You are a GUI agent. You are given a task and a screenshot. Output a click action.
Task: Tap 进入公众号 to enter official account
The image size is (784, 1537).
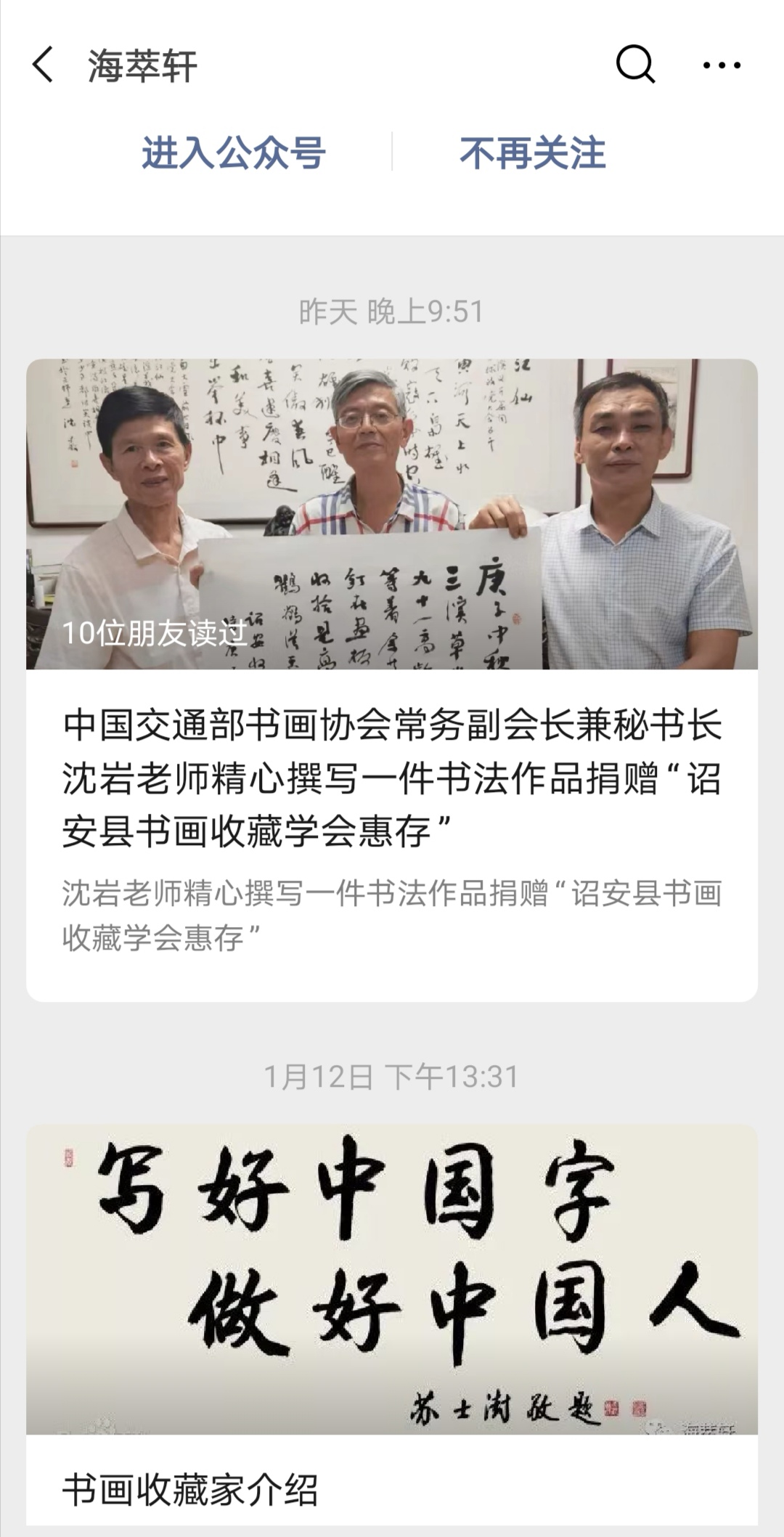click(233, 152)
